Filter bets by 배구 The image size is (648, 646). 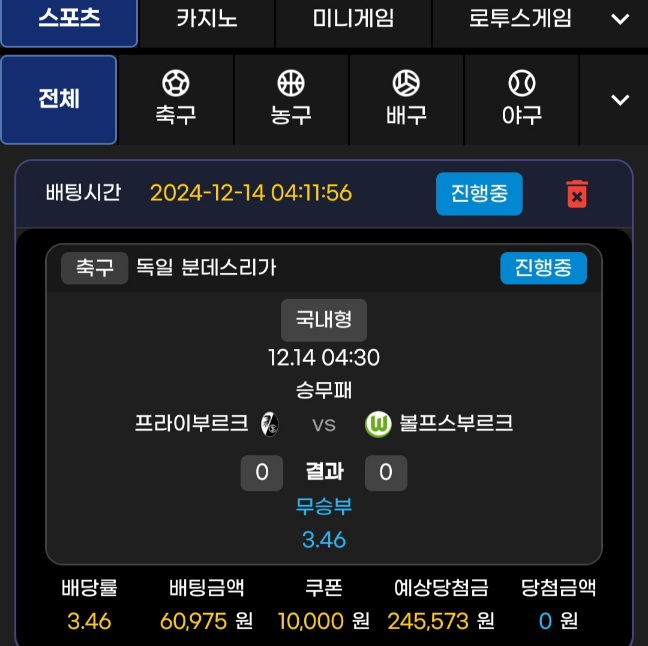tap(406, 98)
